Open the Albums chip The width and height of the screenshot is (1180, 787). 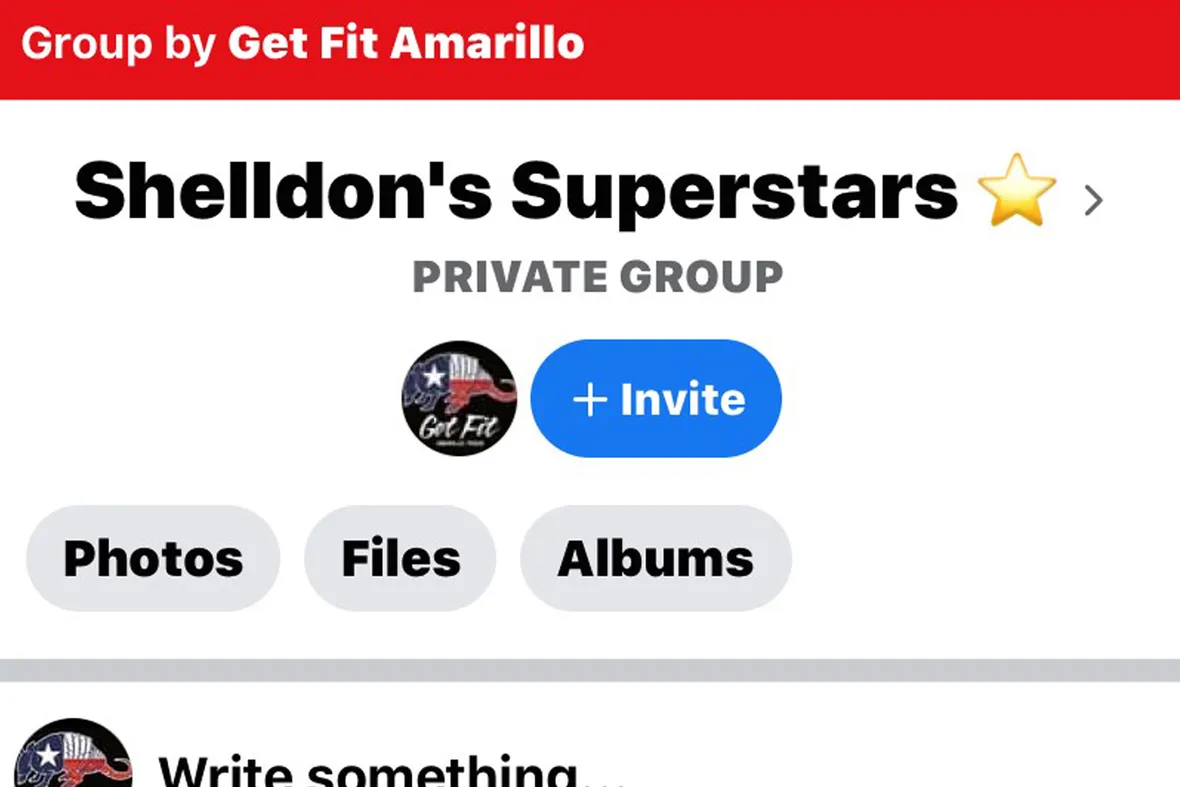pyautogui.click(x=655, y=558)
